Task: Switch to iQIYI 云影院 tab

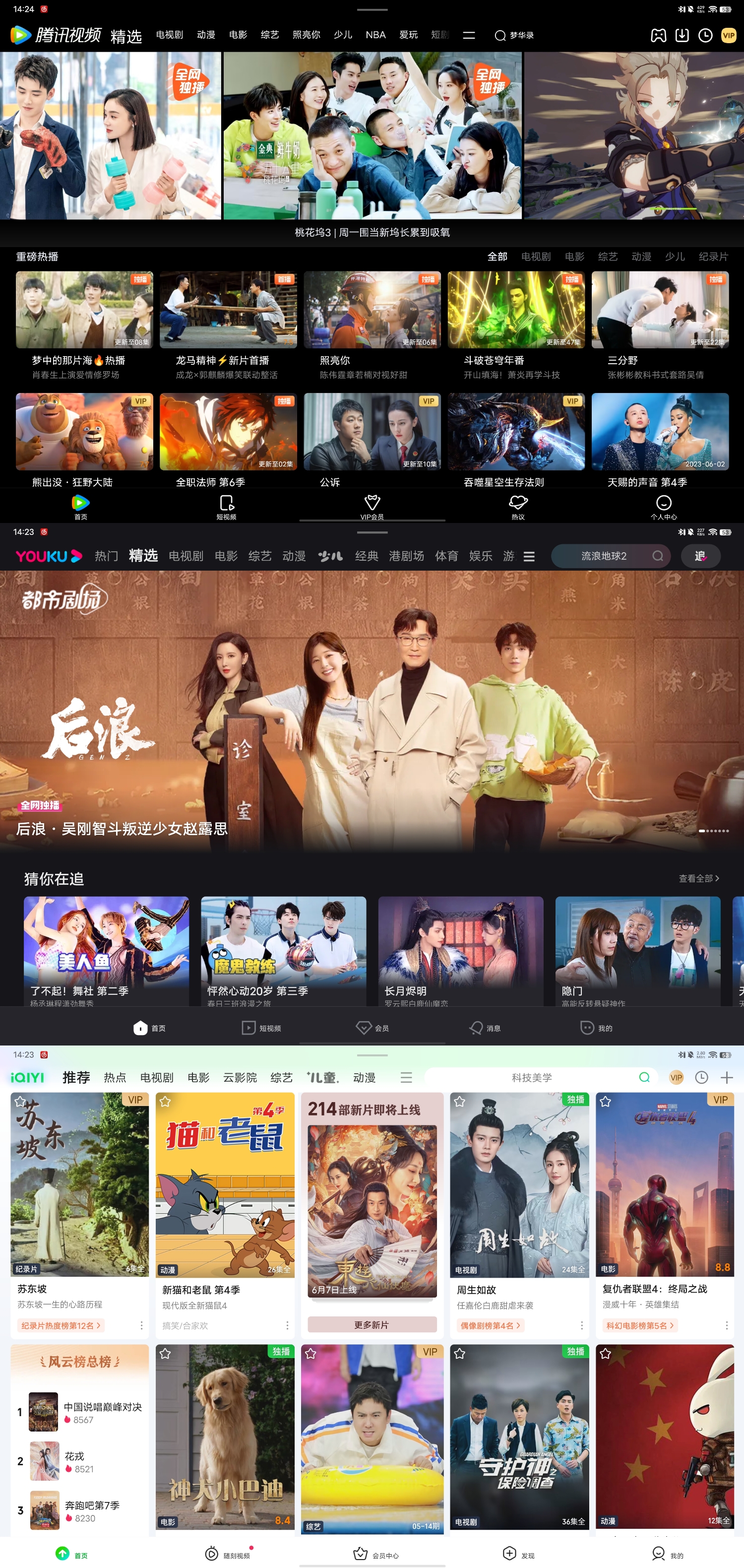Action: (240, 1078)
